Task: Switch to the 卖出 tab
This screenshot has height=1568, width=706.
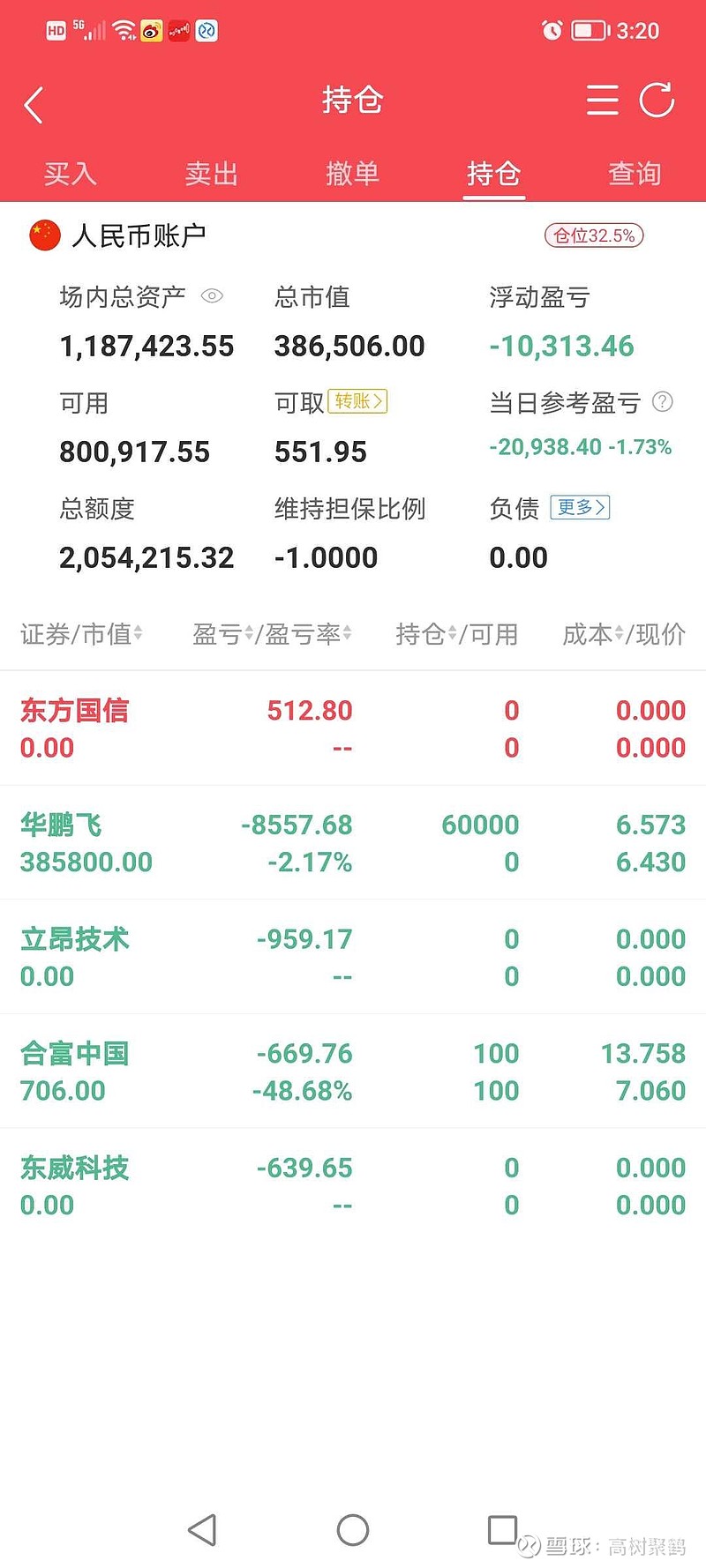Action: click(x=212, y=173)
